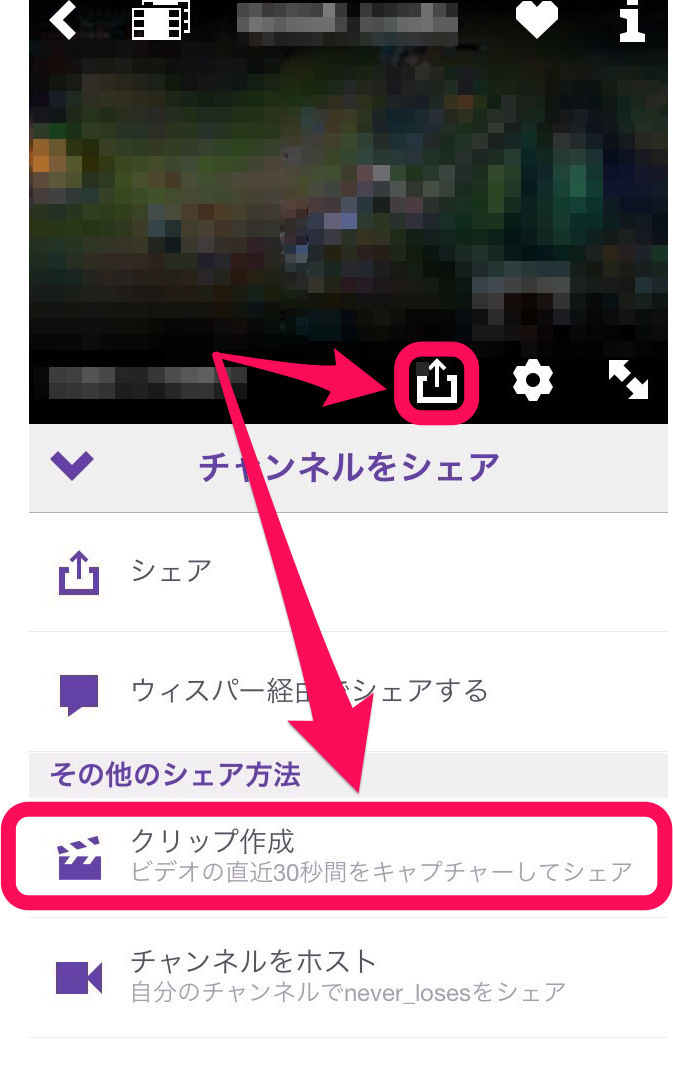Image resolution: width=673 pixels, height=1072 pixels.
Task: Open the videos film-strip icon
Action: click(x=161, y=19)
